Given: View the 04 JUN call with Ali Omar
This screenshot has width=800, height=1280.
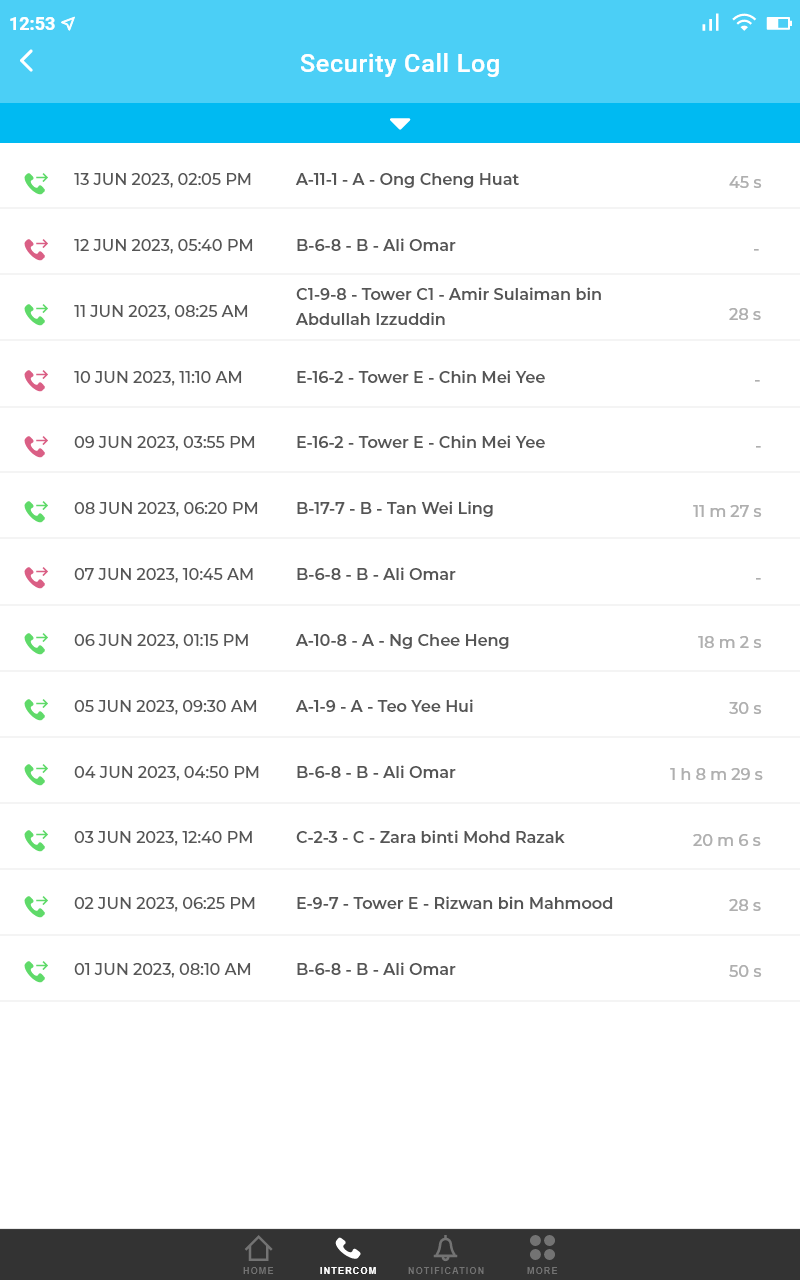Looking at the screenshot, I should (x=400, y=773).
